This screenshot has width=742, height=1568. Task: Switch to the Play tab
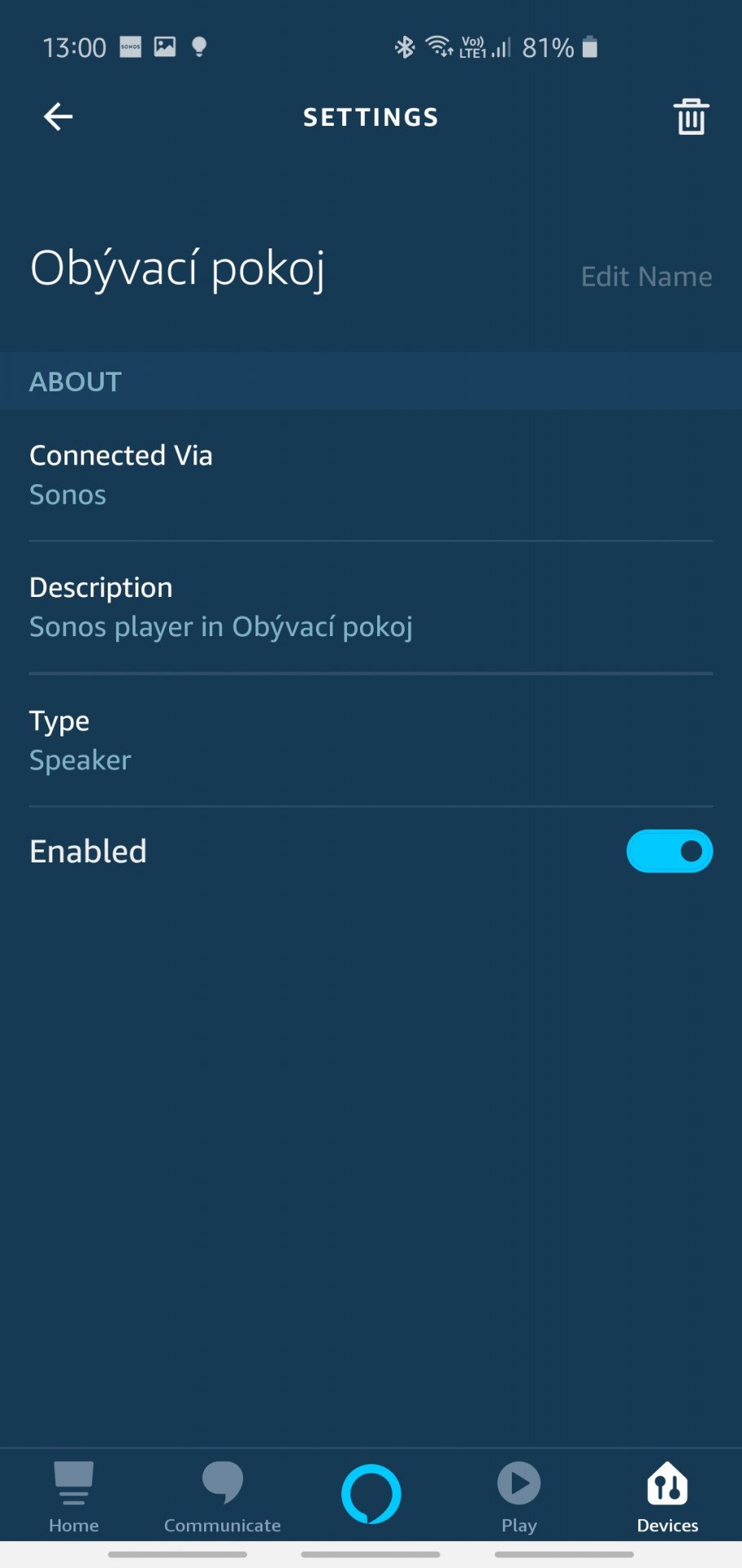519,1497
